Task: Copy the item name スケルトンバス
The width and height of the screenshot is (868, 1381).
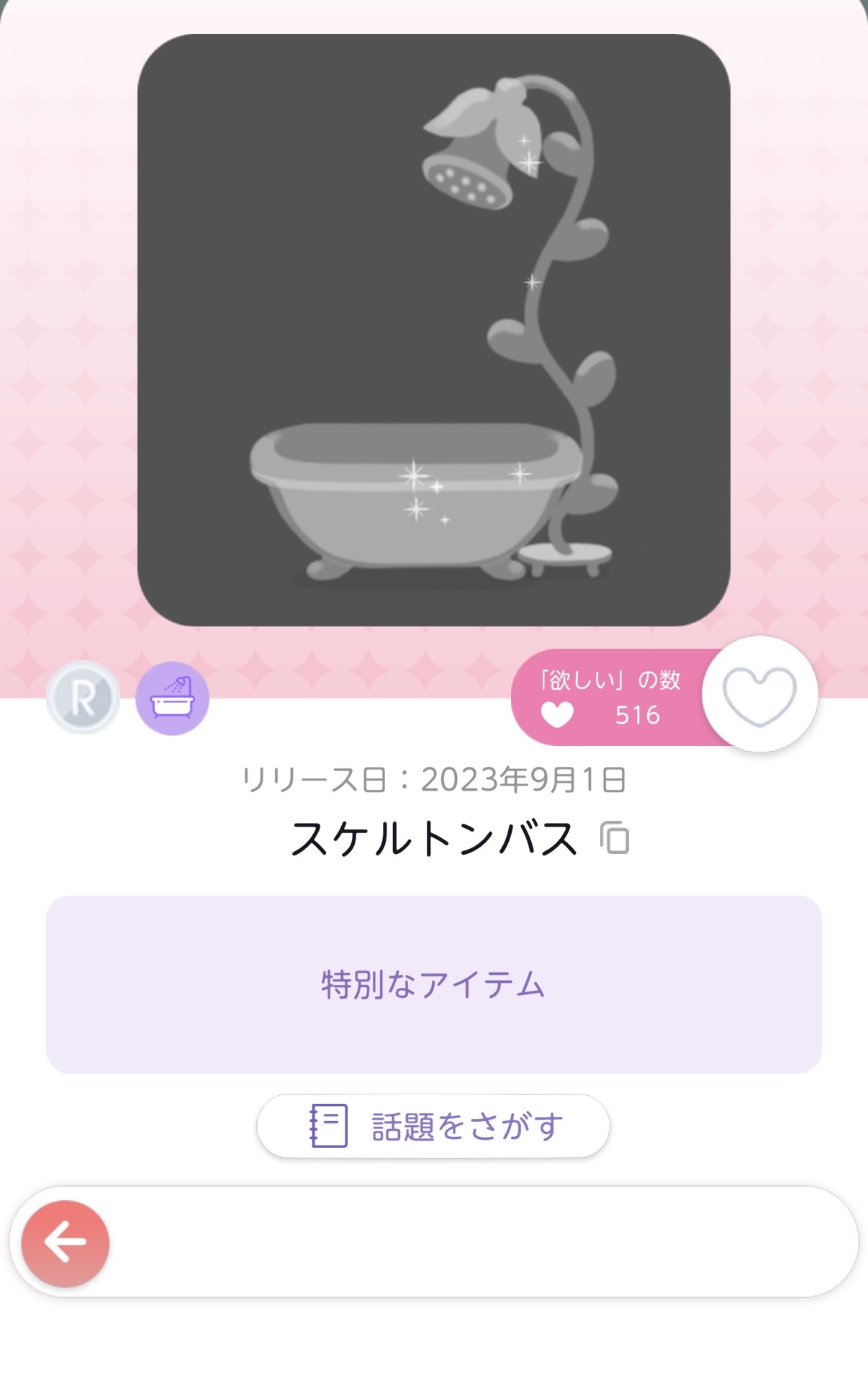Action: pyautogui.click(x=615, y=838)
